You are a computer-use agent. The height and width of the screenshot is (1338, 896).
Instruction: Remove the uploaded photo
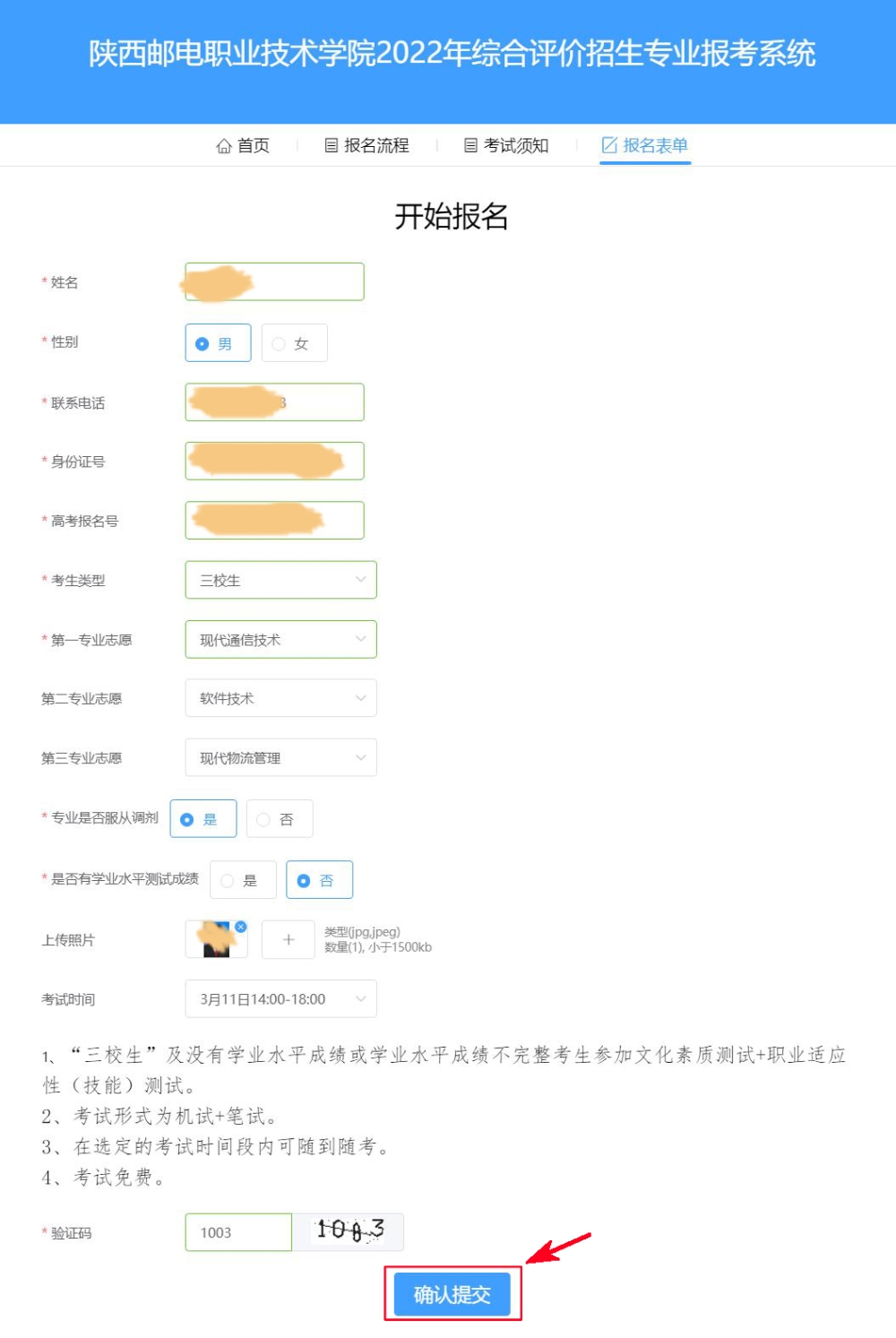[x=241, y=927]
